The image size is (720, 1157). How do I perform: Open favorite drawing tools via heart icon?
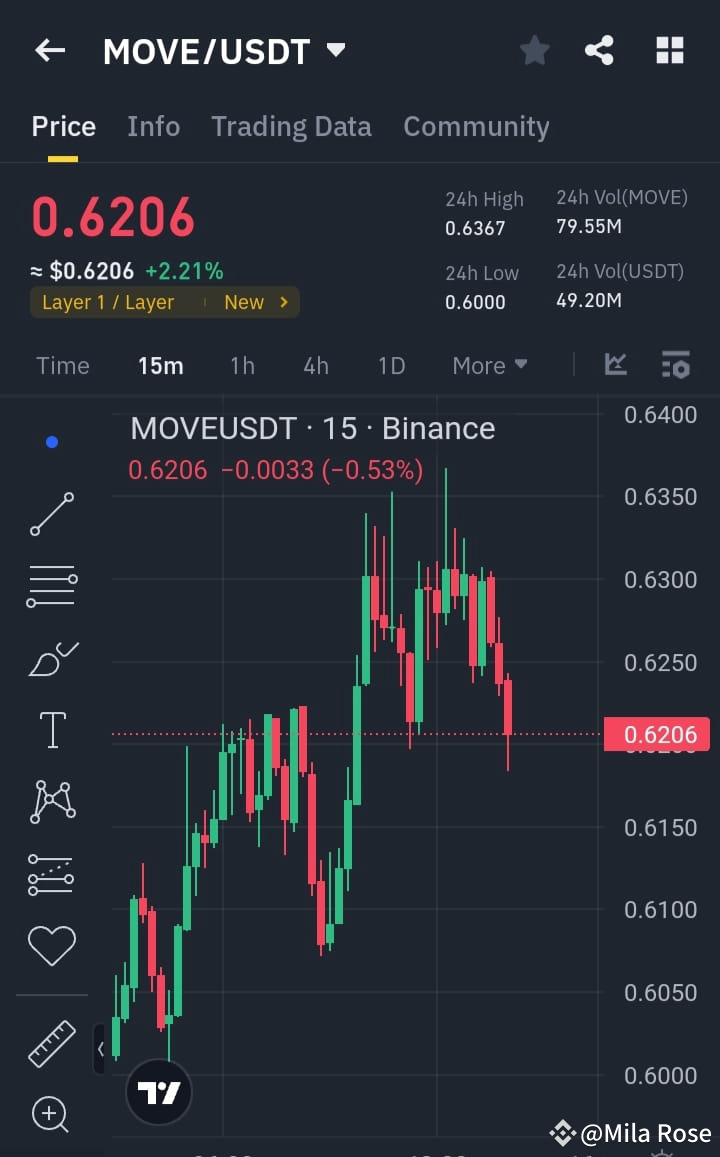point(51,944)
